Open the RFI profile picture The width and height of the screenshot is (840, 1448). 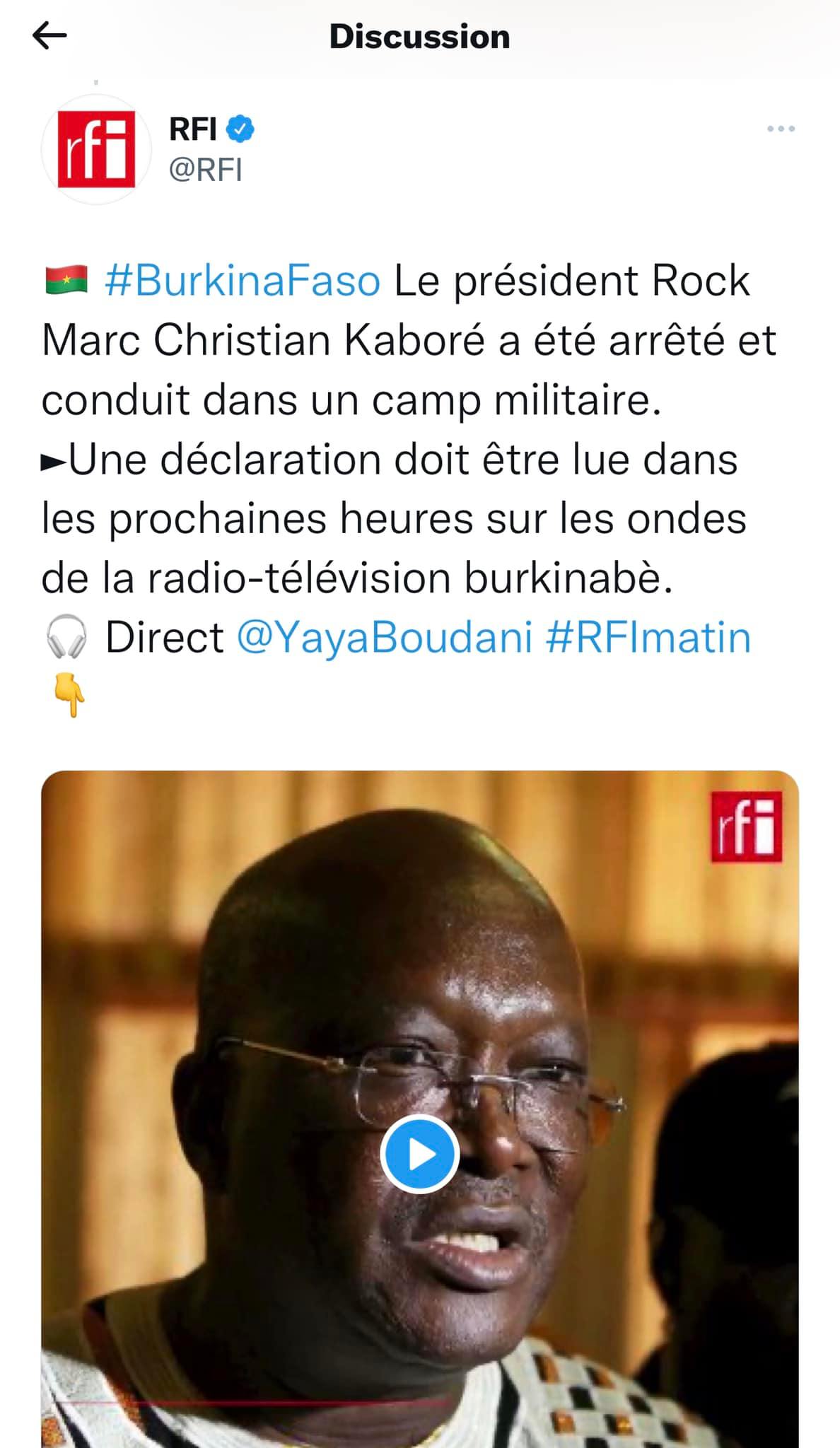[x=96, y=149]
